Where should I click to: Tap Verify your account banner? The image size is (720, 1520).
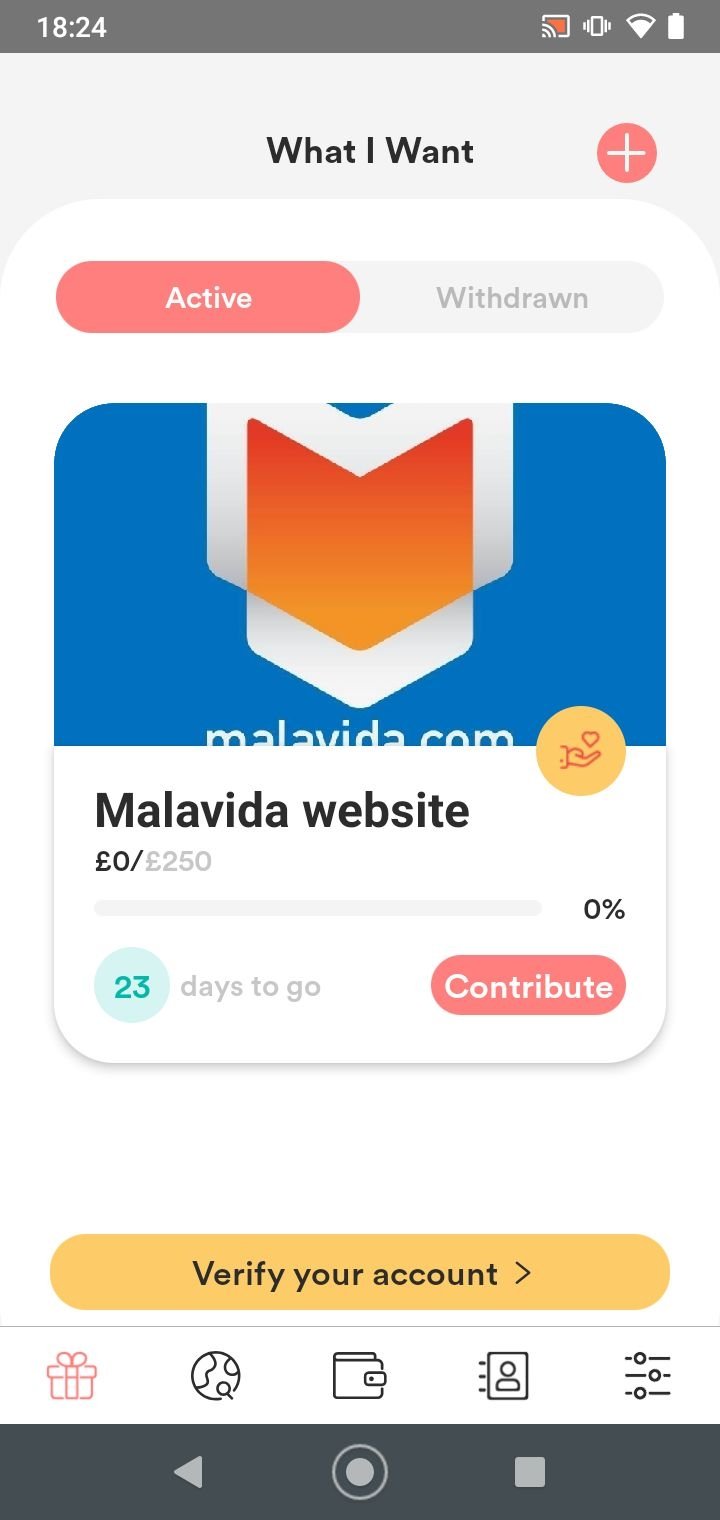point(360,1272)
